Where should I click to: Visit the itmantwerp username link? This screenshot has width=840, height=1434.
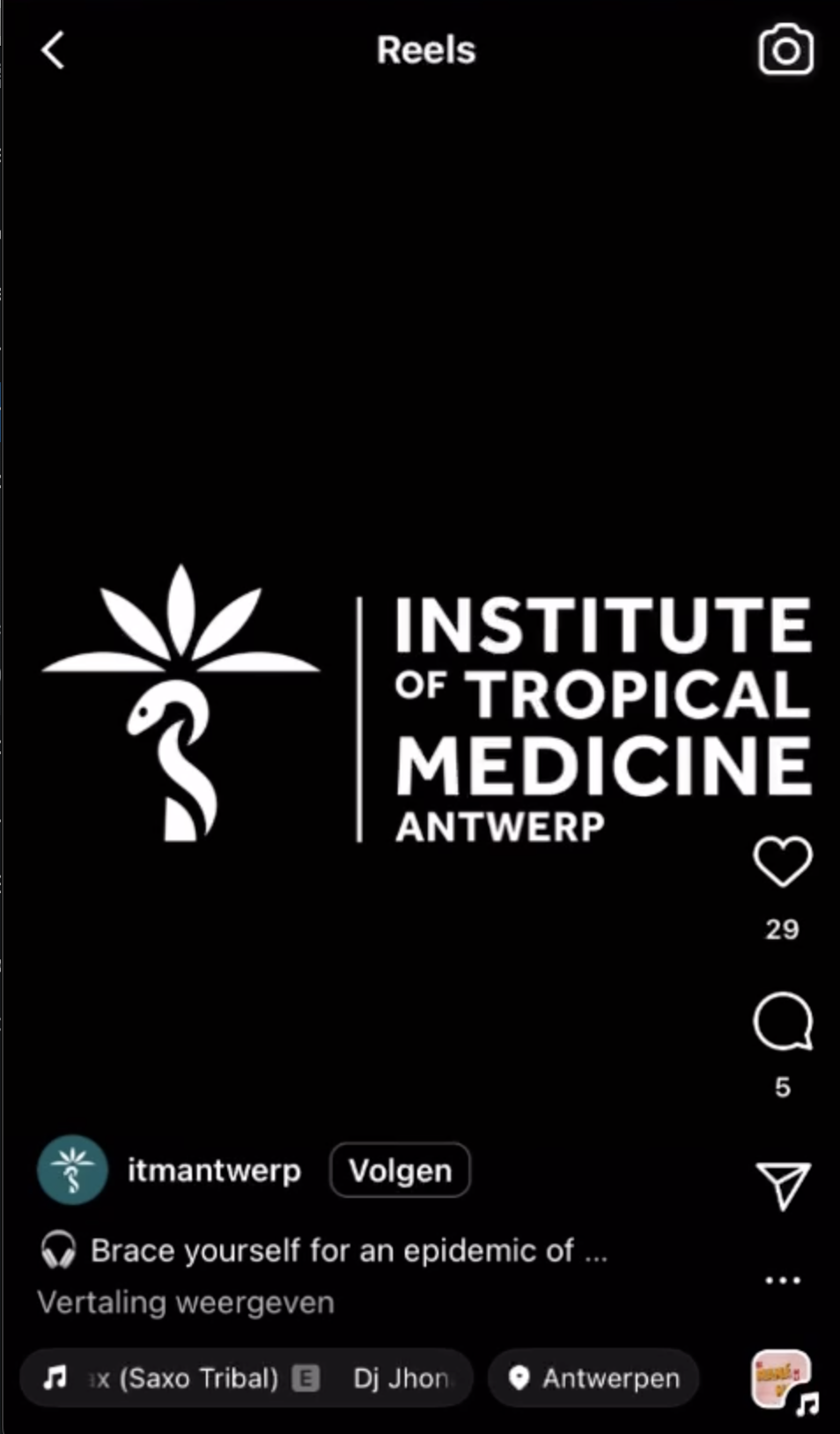point(214,1171)
